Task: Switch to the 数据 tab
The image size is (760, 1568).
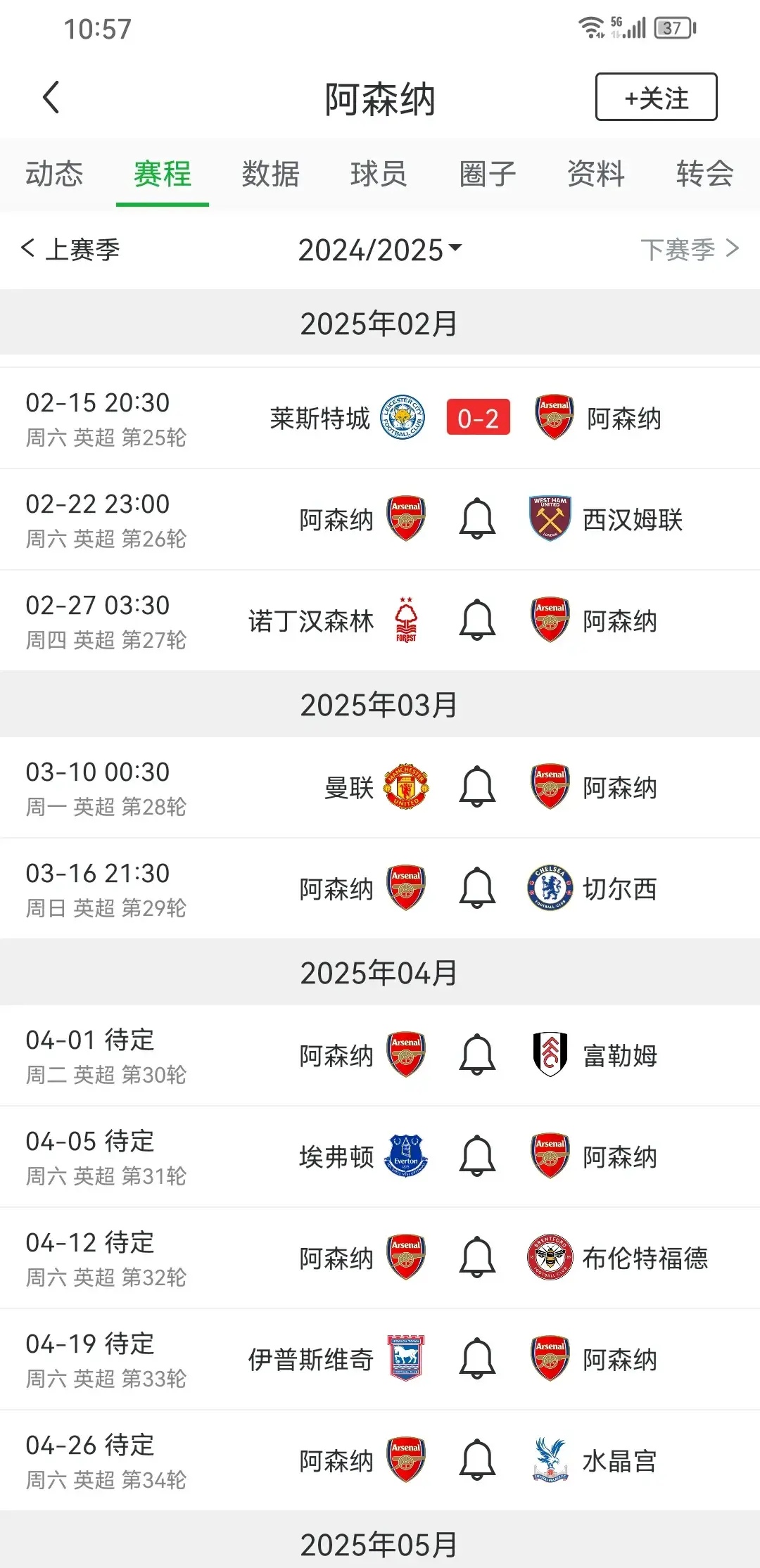Action: [x=271, y=174]
